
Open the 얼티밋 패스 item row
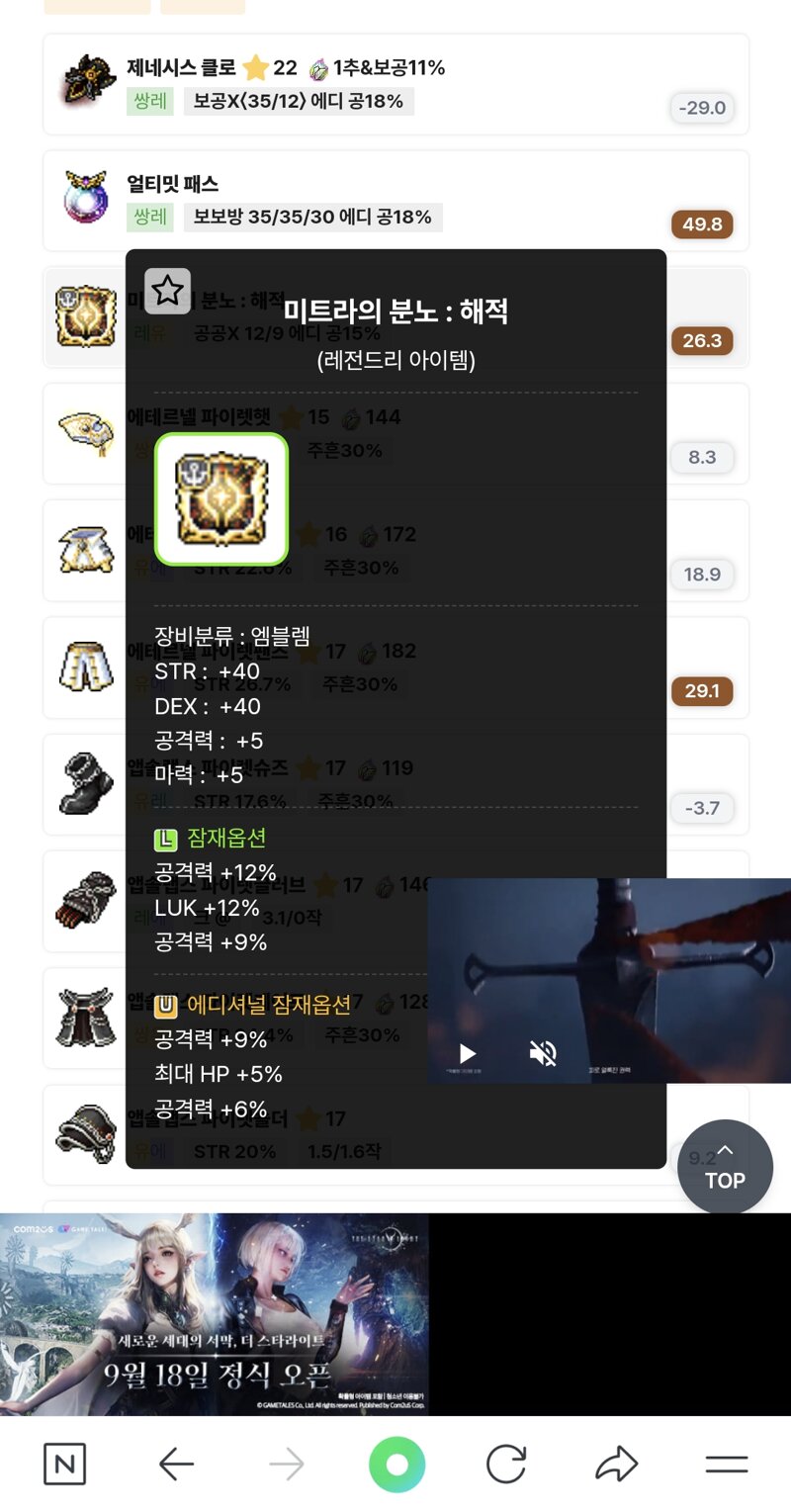pyautogui.click(x=395, y=201)
